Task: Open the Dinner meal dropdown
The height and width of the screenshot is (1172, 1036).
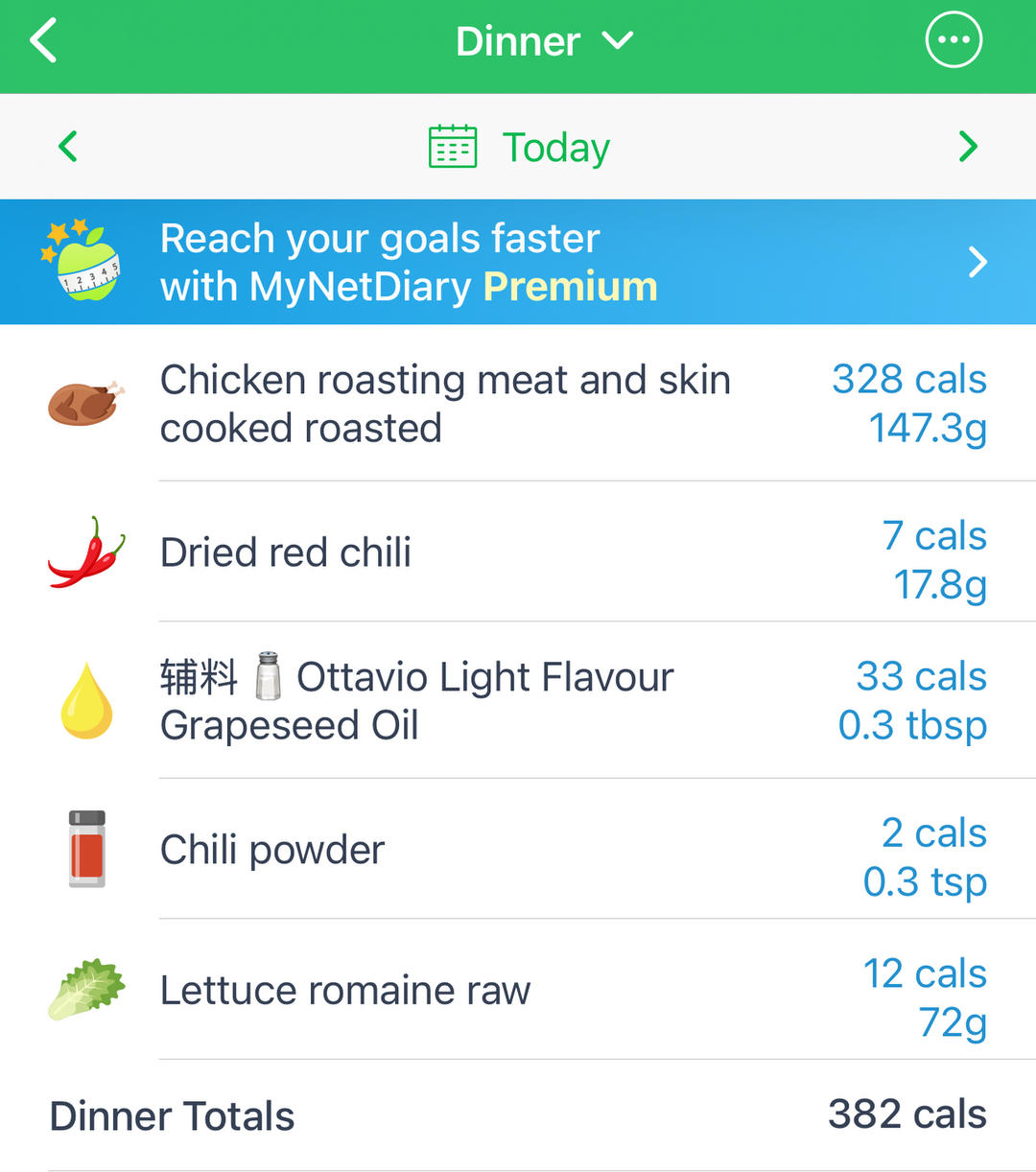Action: pyautogui.click(x=543, y=42)
